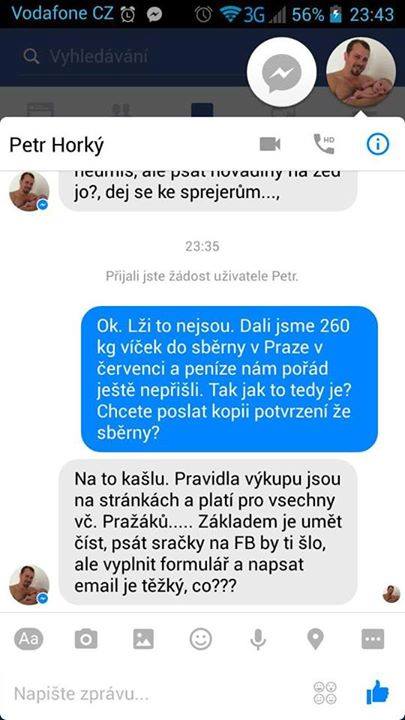Start a video call with Petr Horký
This screenshot has width=405, height=720.
270,145
